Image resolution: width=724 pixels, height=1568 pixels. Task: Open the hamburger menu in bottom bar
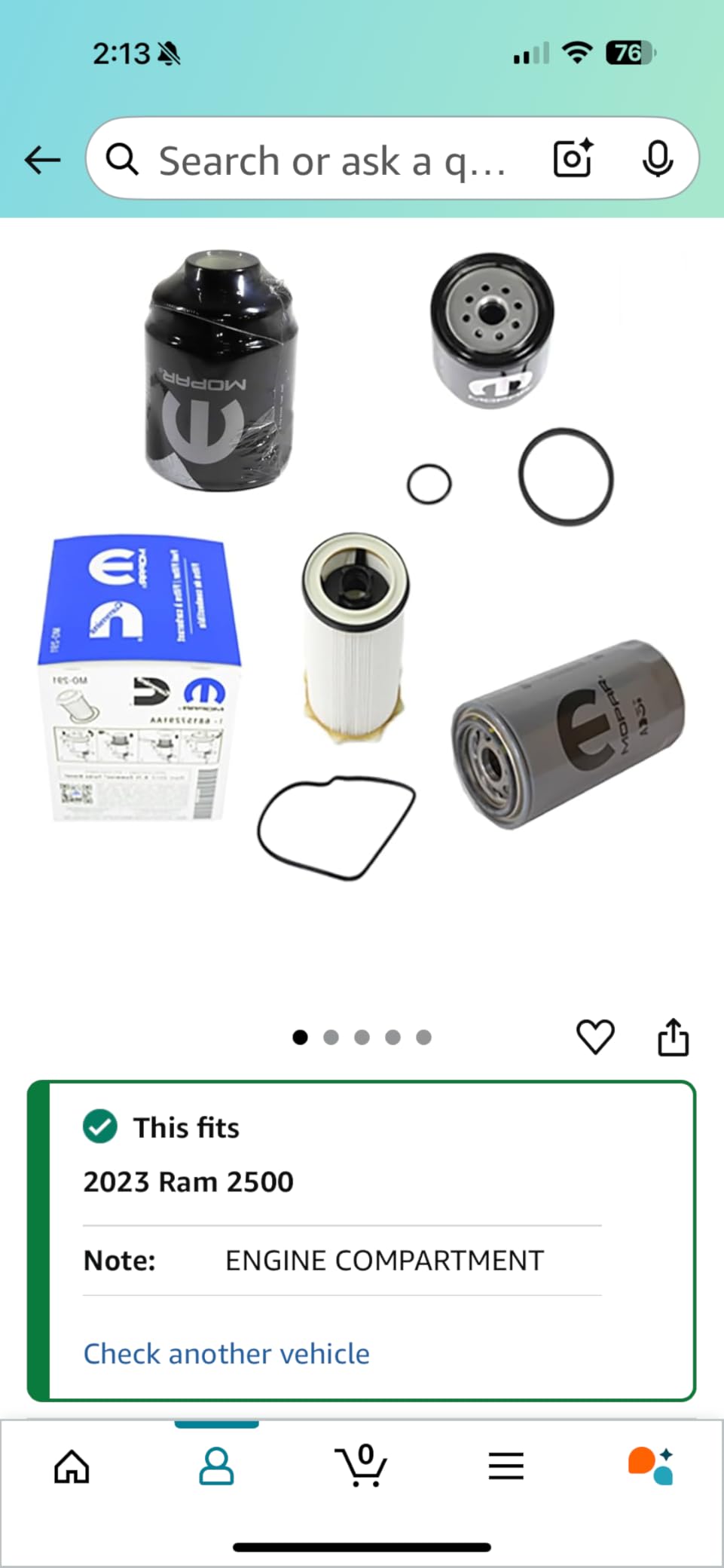click(506, 1465)
